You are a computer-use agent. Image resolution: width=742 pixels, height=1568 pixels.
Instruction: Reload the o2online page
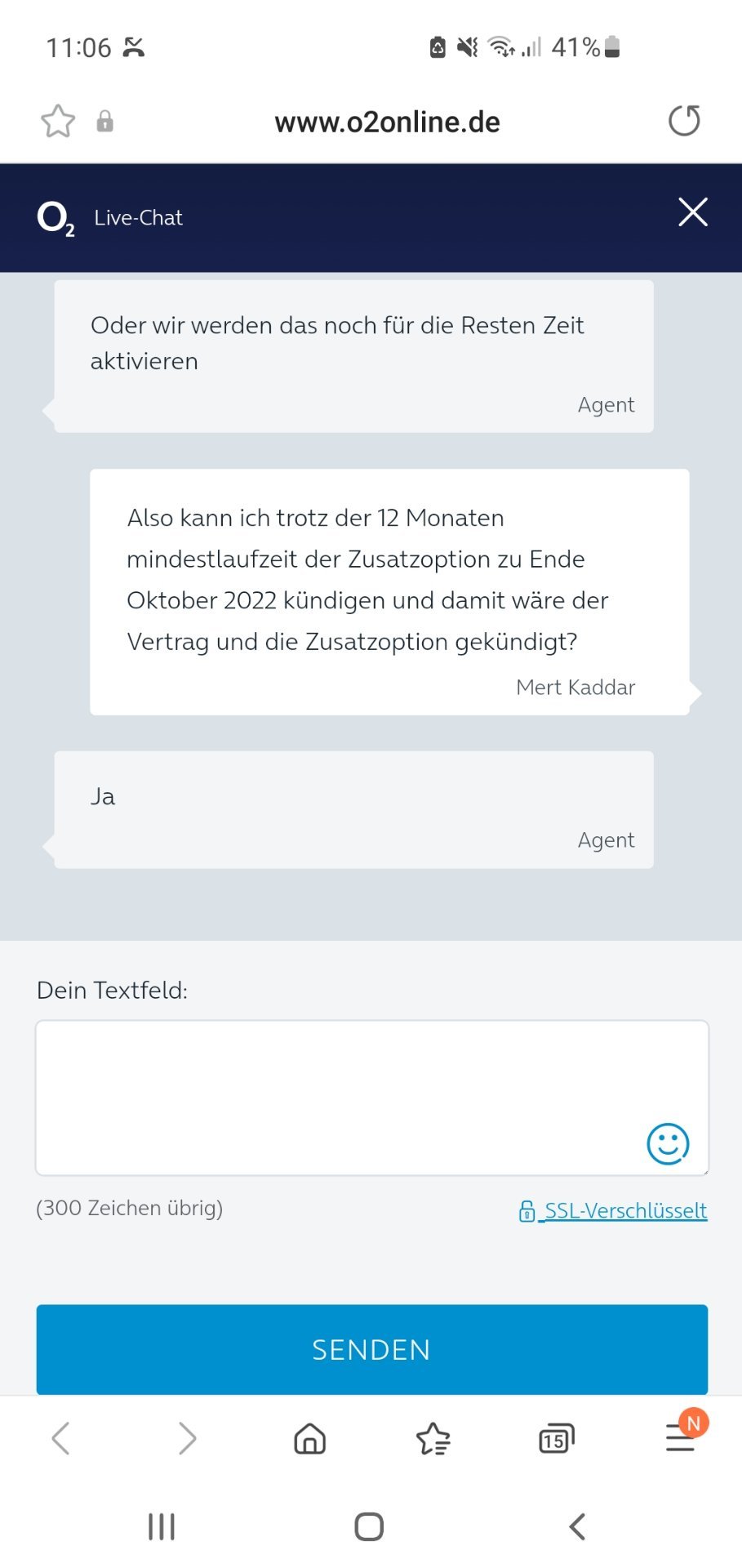tap(684, 121)
